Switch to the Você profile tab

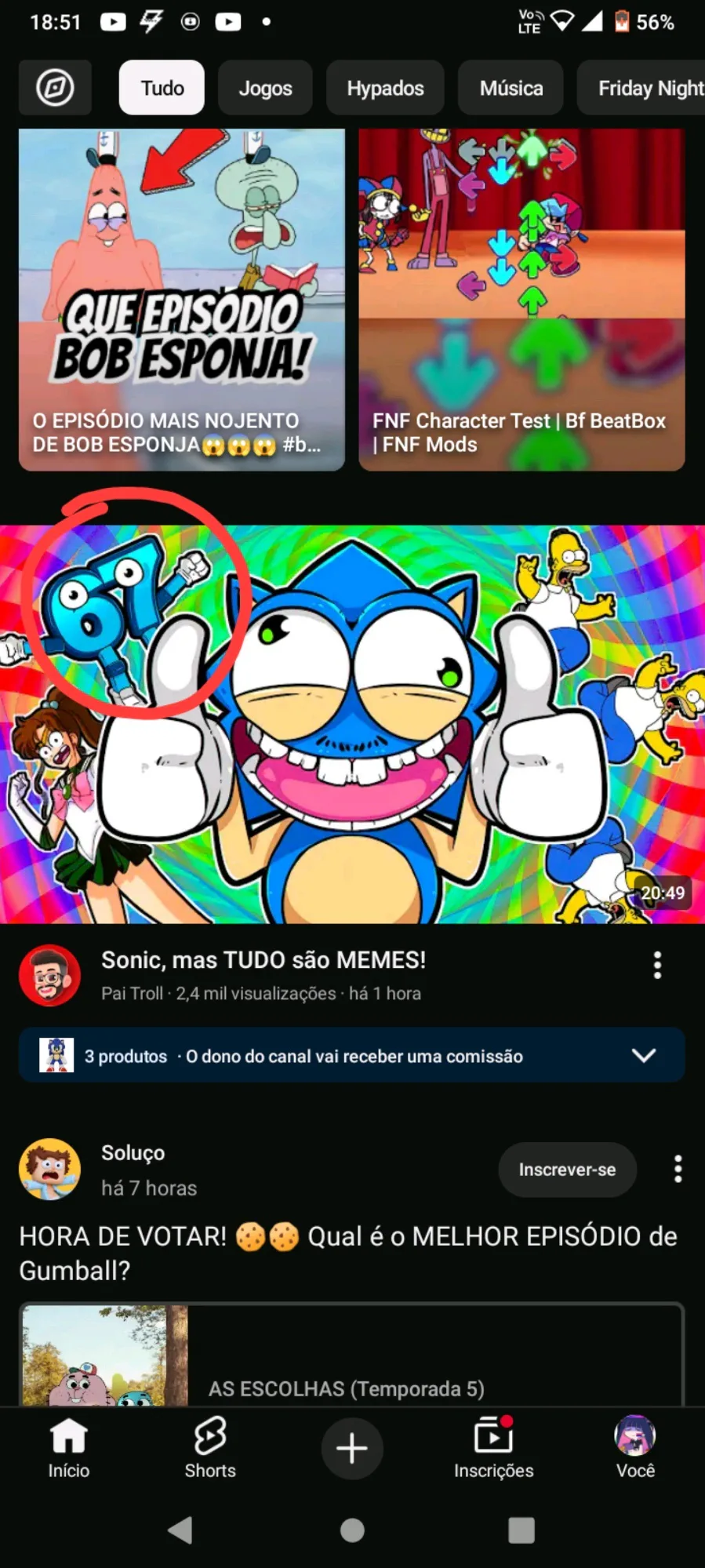point(635,1448)
